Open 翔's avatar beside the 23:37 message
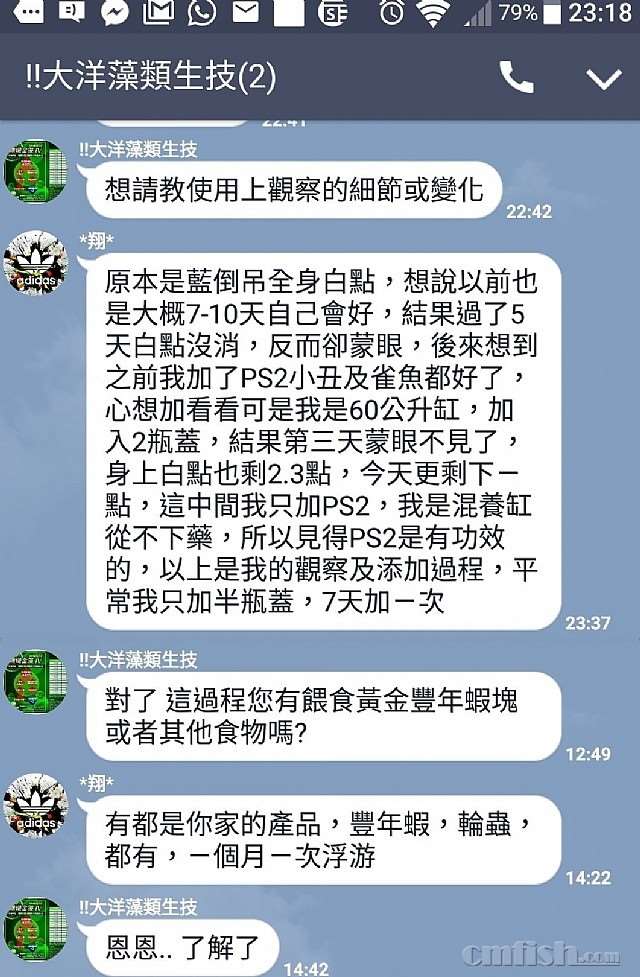This screenshot has width=640, height=977. (x=37, y=265)
